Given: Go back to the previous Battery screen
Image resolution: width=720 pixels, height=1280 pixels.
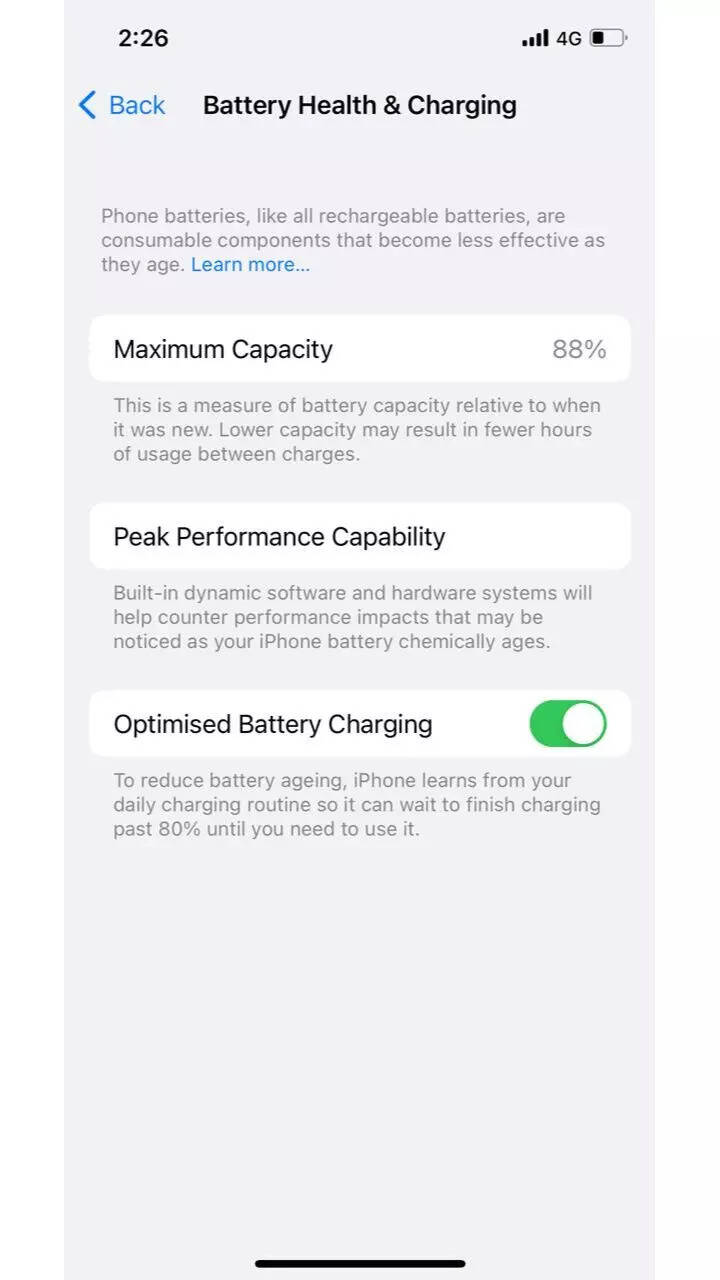Looking at the screenshot, I should 122,105.
